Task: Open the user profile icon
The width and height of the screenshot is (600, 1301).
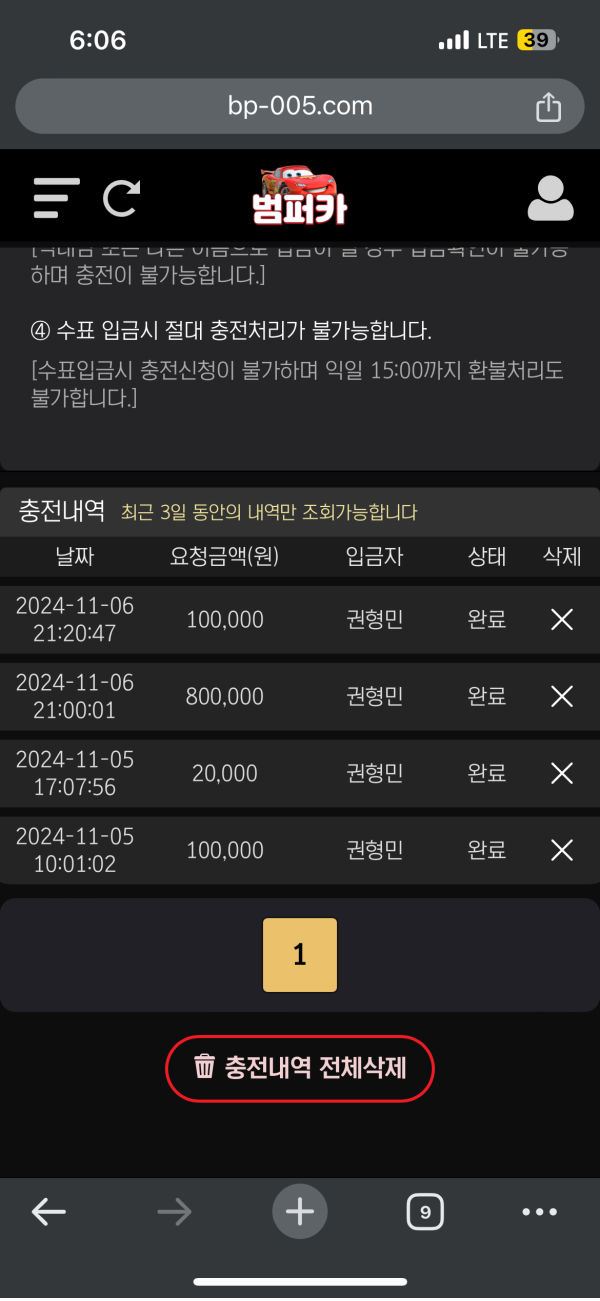Action: tap(550, 198)
